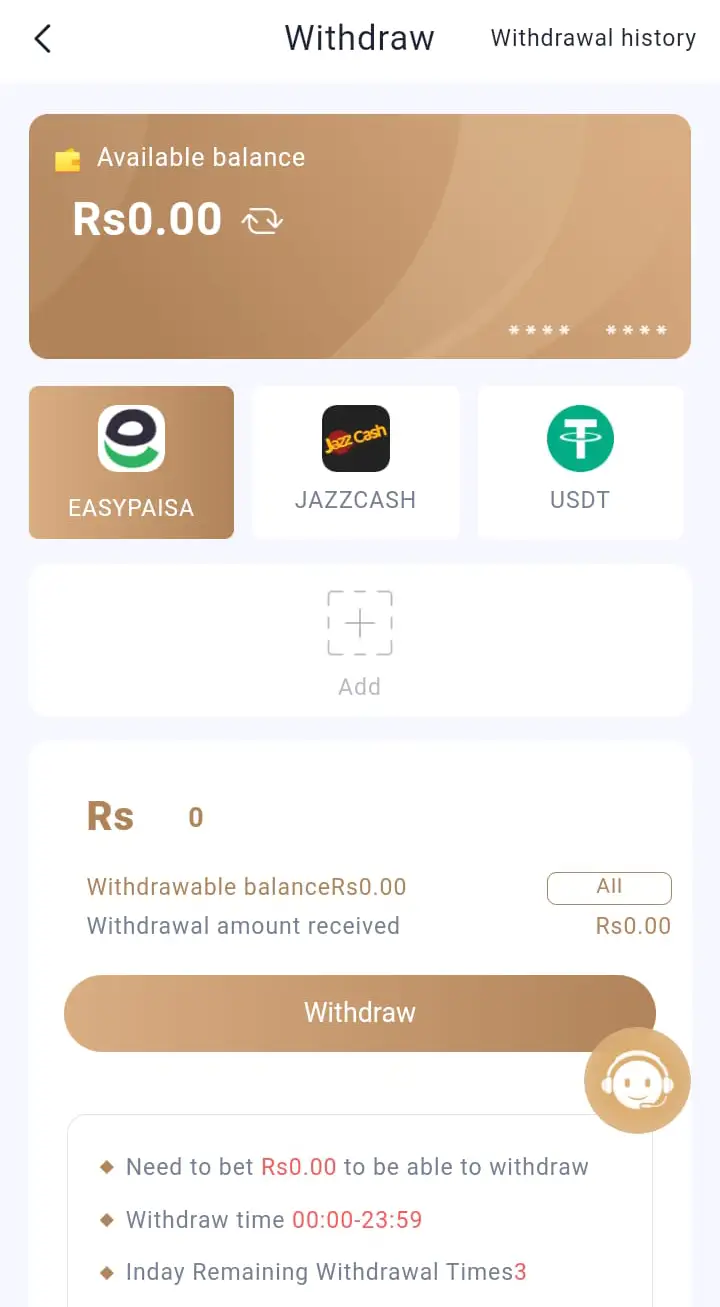Open Withdrawal history
This screenshot has width=720, height=1307.
click(593, 38)
